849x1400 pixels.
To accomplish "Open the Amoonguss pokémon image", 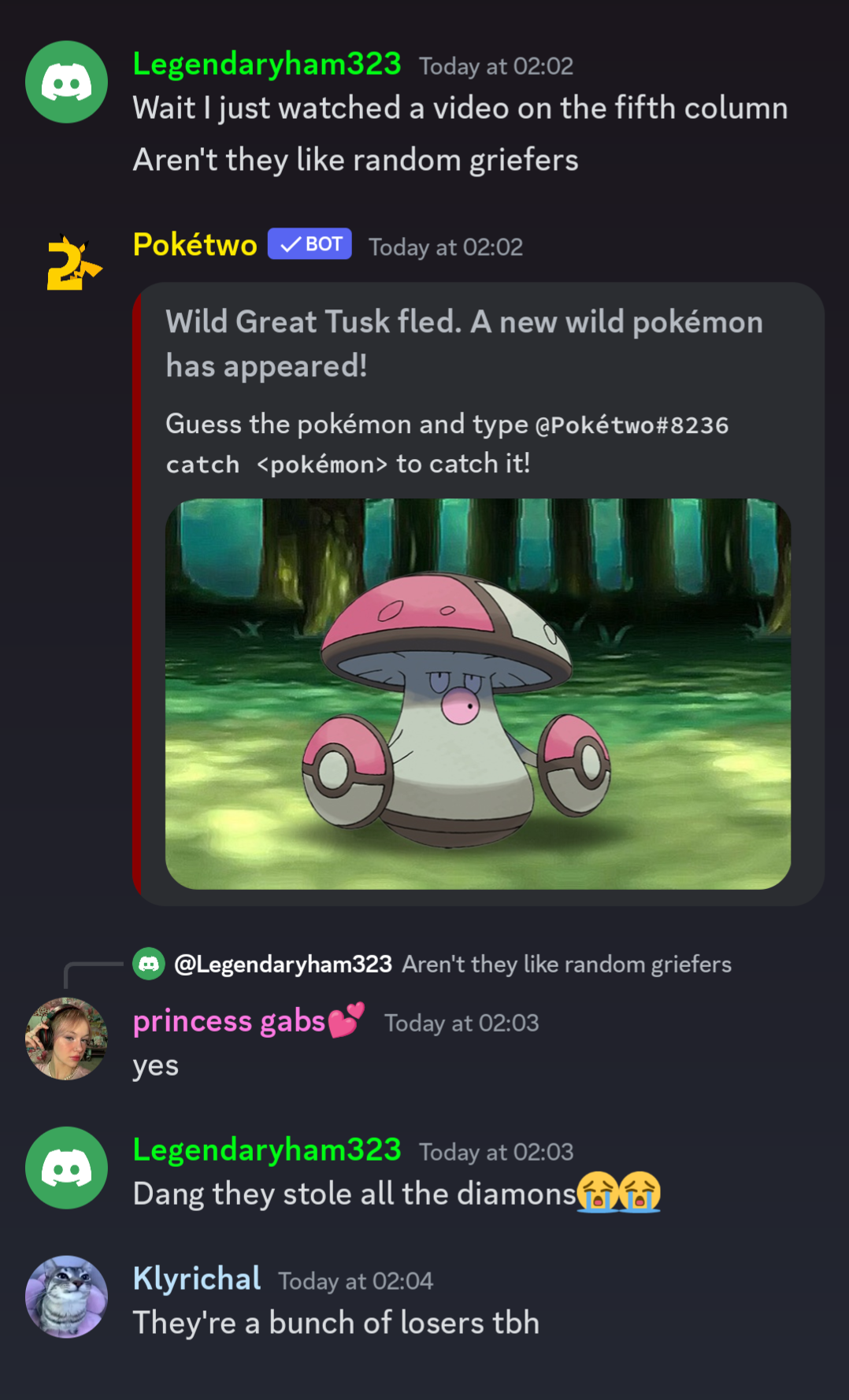I will point(477,693).
